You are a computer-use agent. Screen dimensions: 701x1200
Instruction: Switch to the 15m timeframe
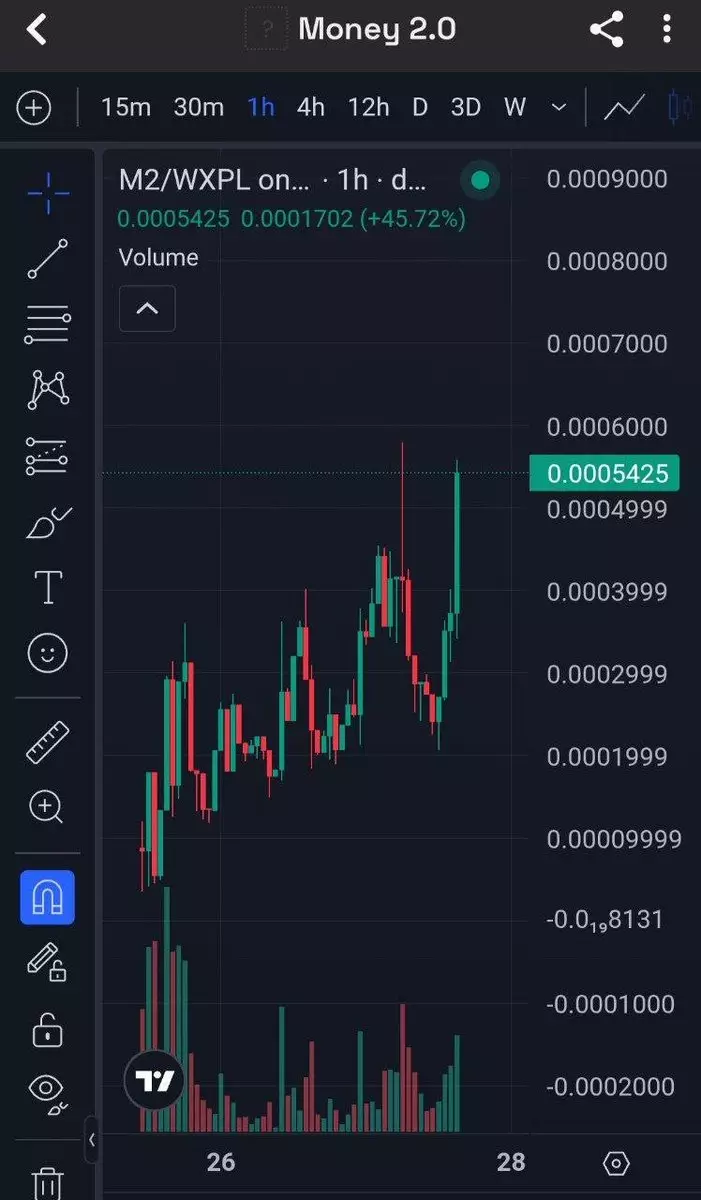[125, 108]
